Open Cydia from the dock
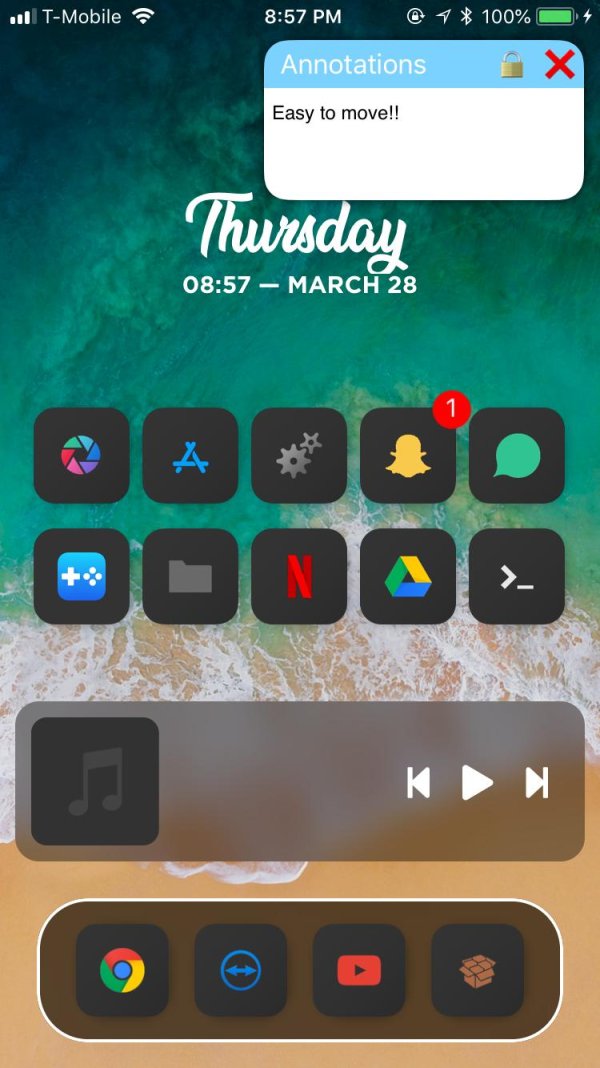 click(477, 970)
